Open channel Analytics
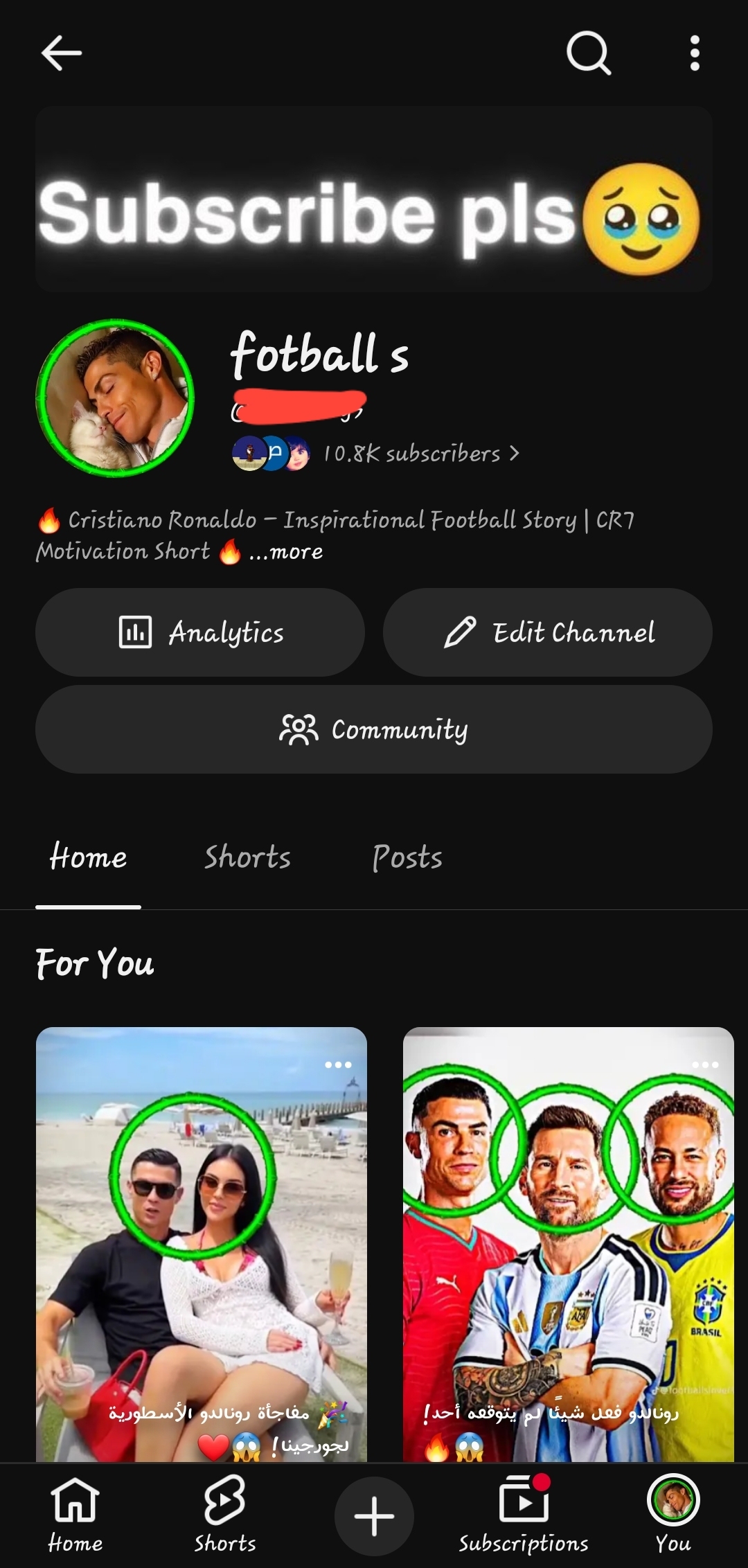 tap(200, 632)
